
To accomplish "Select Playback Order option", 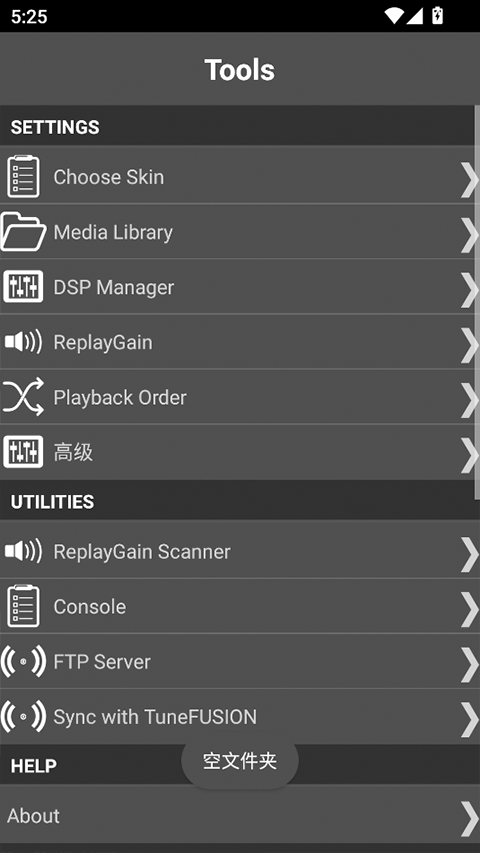I will [x=240, y=397].
